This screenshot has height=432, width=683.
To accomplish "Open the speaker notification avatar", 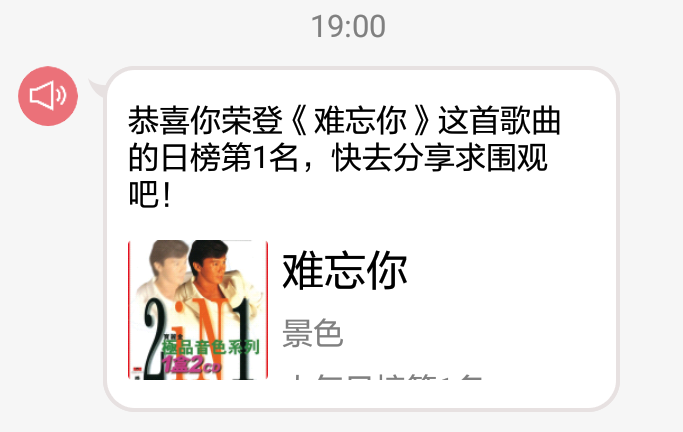I will 48,96.
